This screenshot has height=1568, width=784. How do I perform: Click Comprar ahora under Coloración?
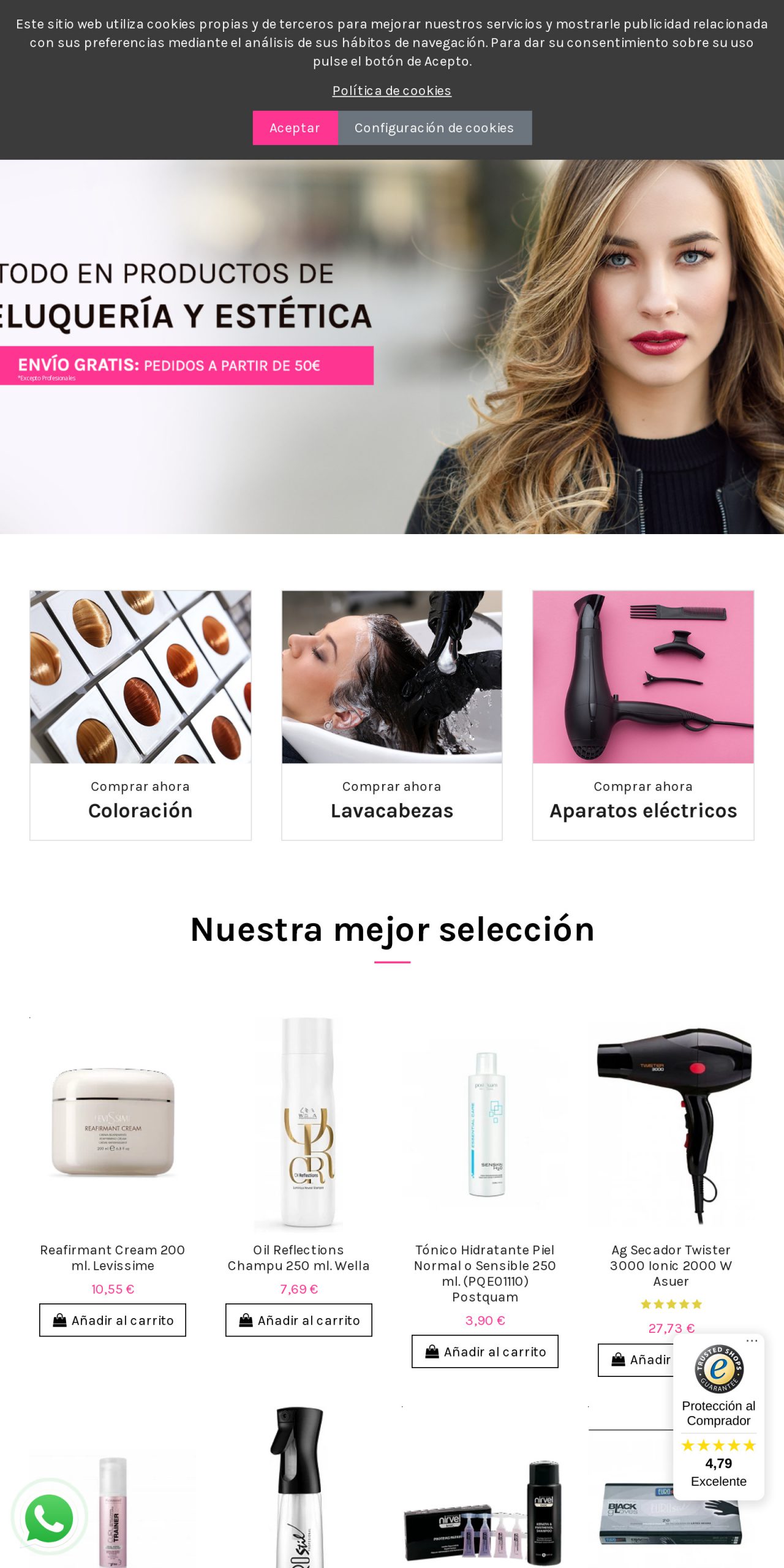point(140,786)
